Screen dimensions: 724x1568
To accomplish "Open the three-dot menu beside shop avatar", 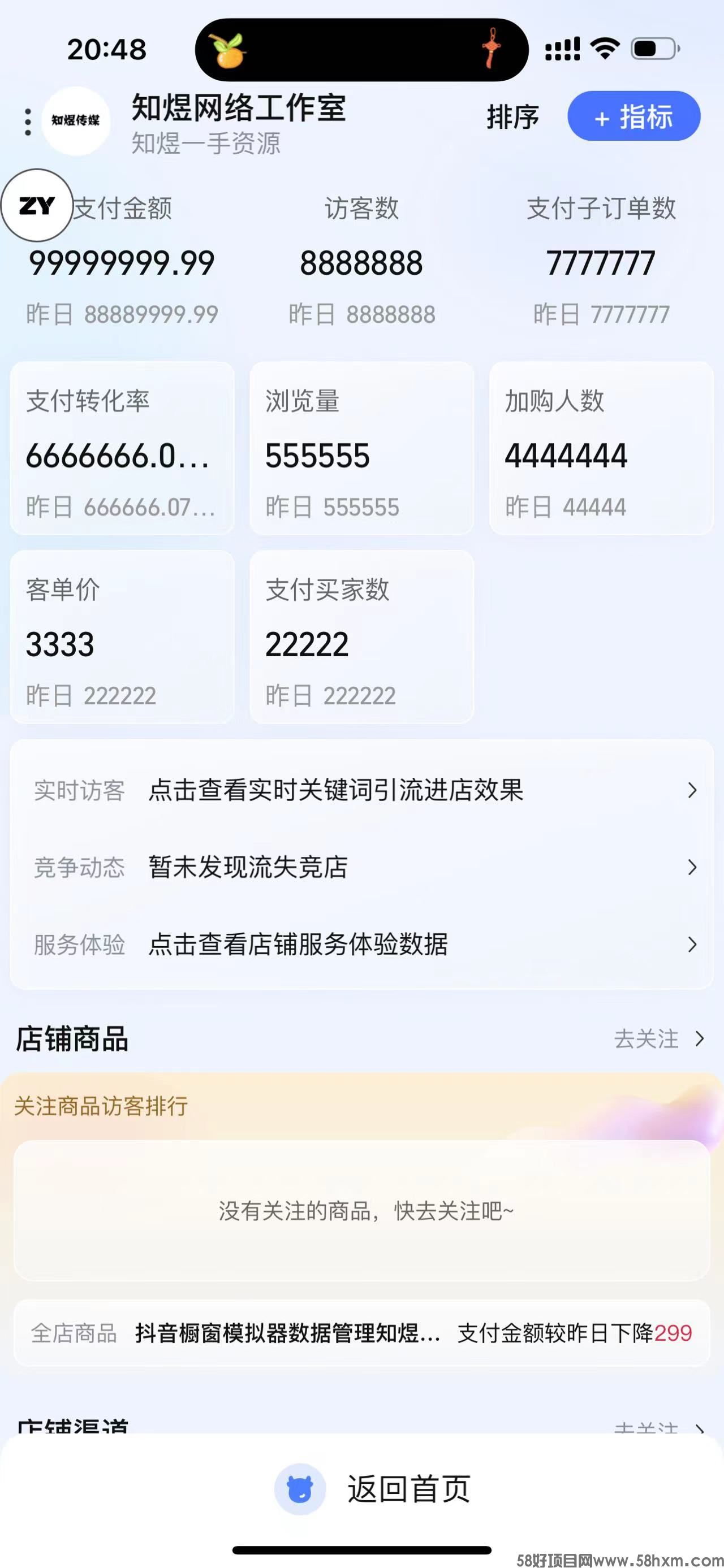I will click(27, 122).
